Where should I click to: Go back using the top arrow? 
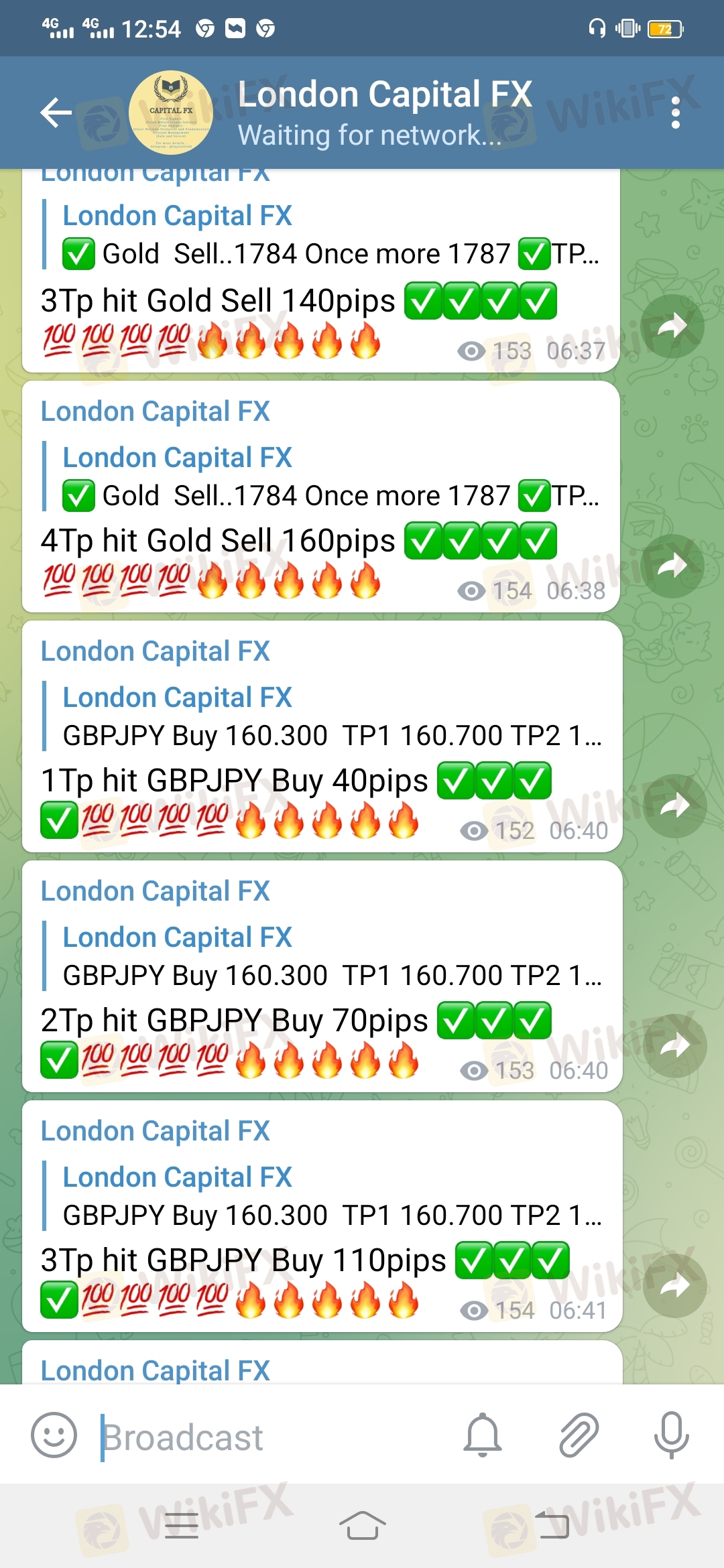(56, 113)
